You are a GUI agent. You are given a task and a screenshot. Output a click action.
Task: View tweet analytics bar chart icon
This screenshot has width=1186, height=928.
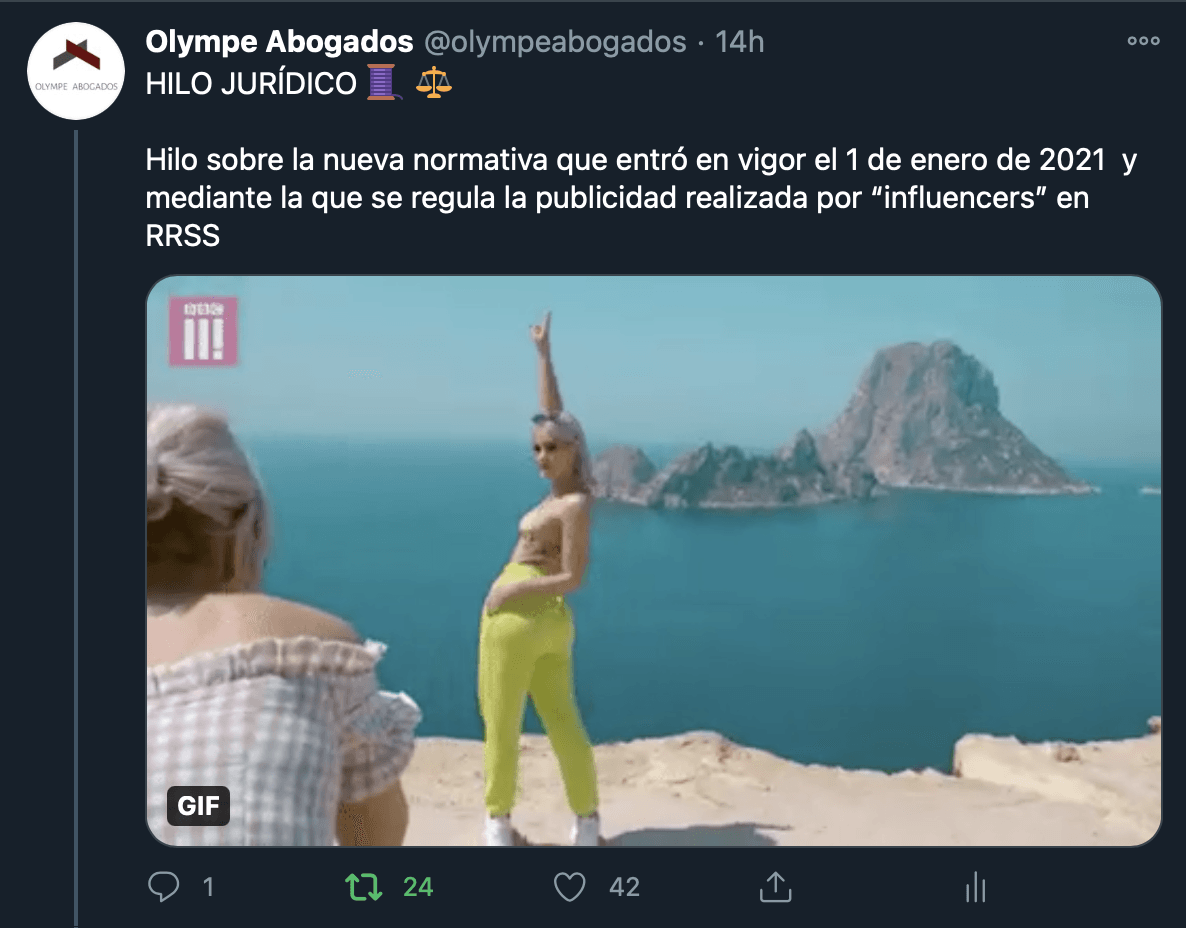976,886
